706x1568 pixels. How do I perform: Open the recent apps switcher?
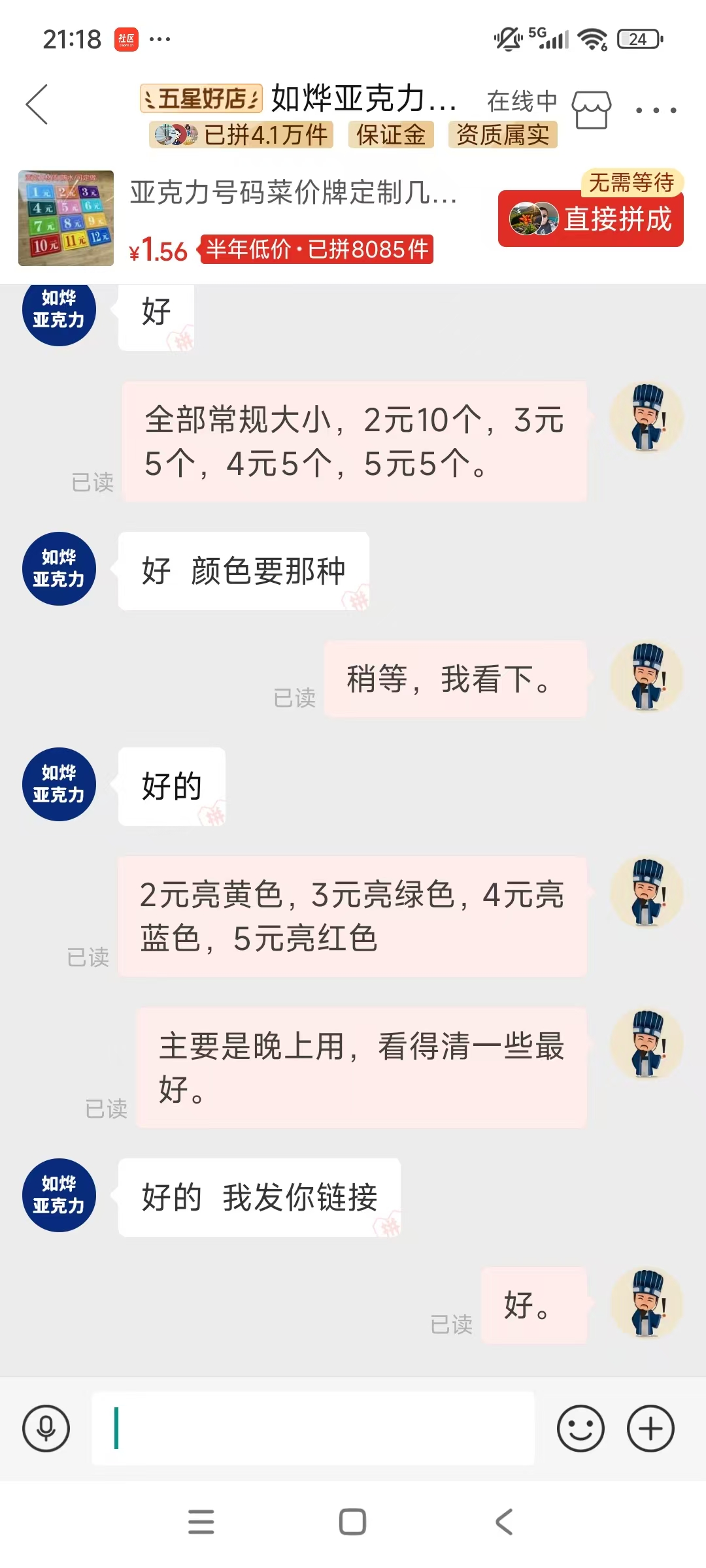201,1522
